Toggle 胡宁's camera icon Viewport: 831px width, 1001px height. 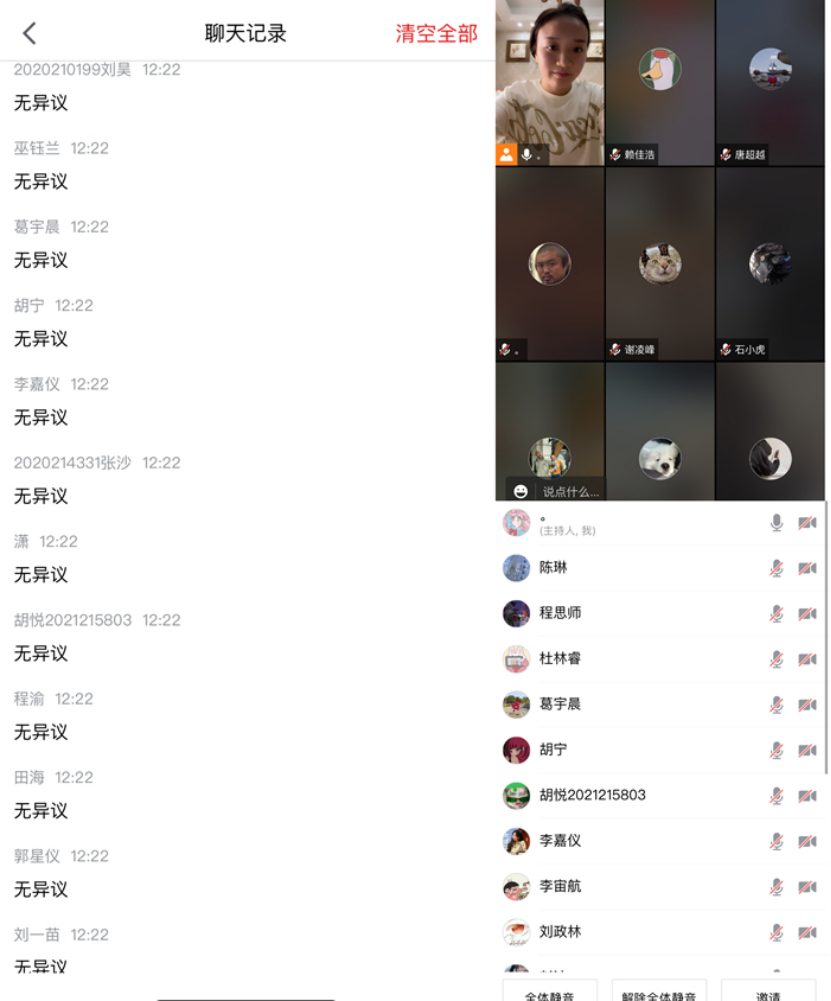pos(807,750)
